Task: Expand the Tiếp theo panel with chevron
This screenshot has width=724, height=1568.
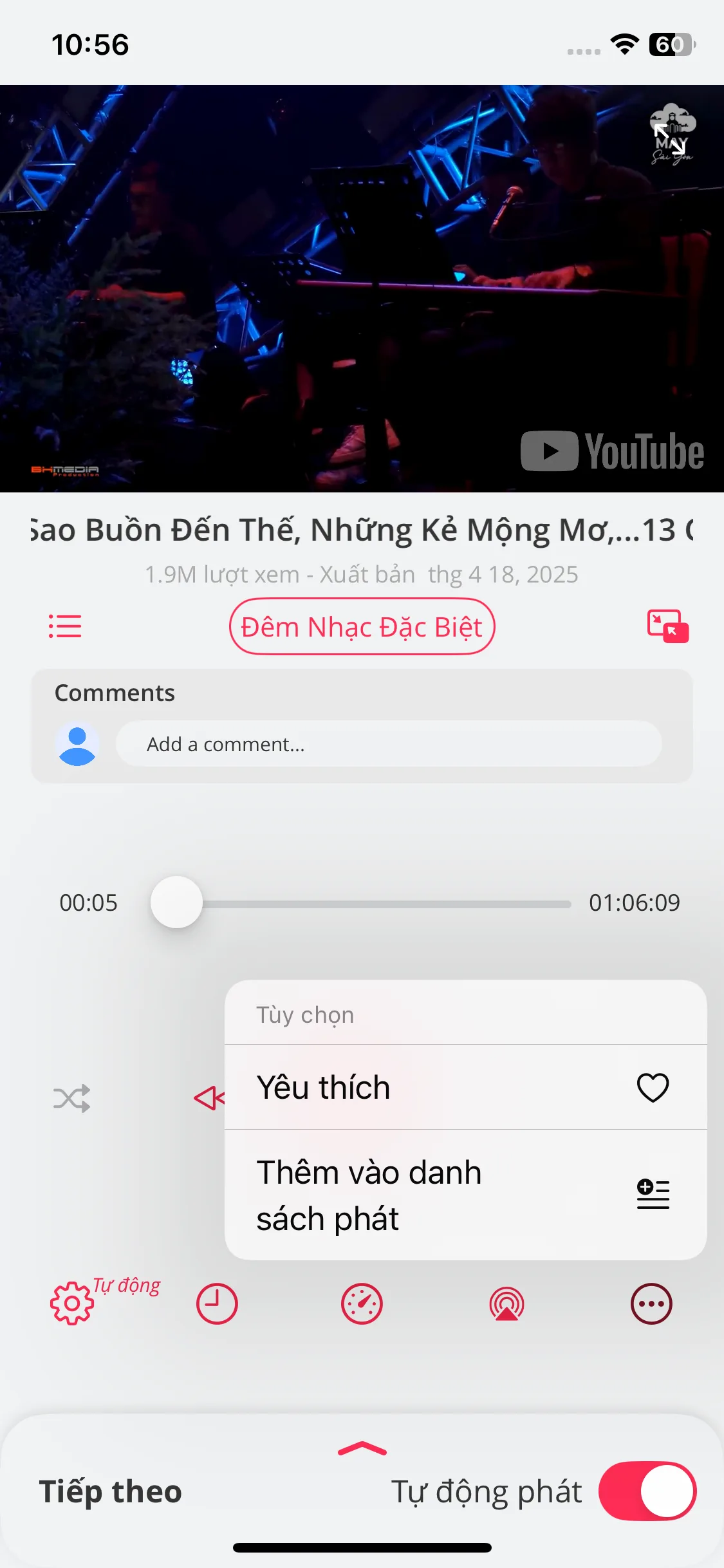Action: [x=362, y=1449]
